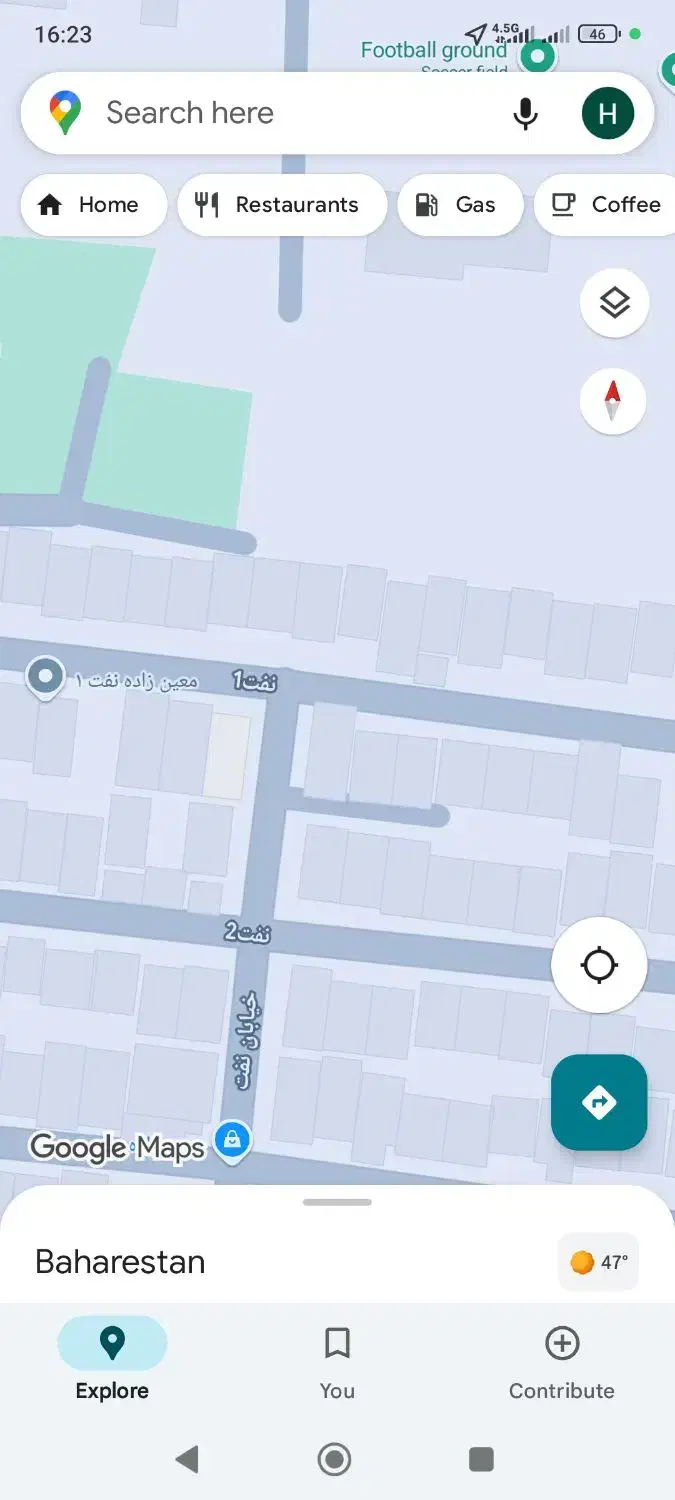Viewport: 675px width, 1500px height.
Task: Center map on my location
Action: point(599,965)
